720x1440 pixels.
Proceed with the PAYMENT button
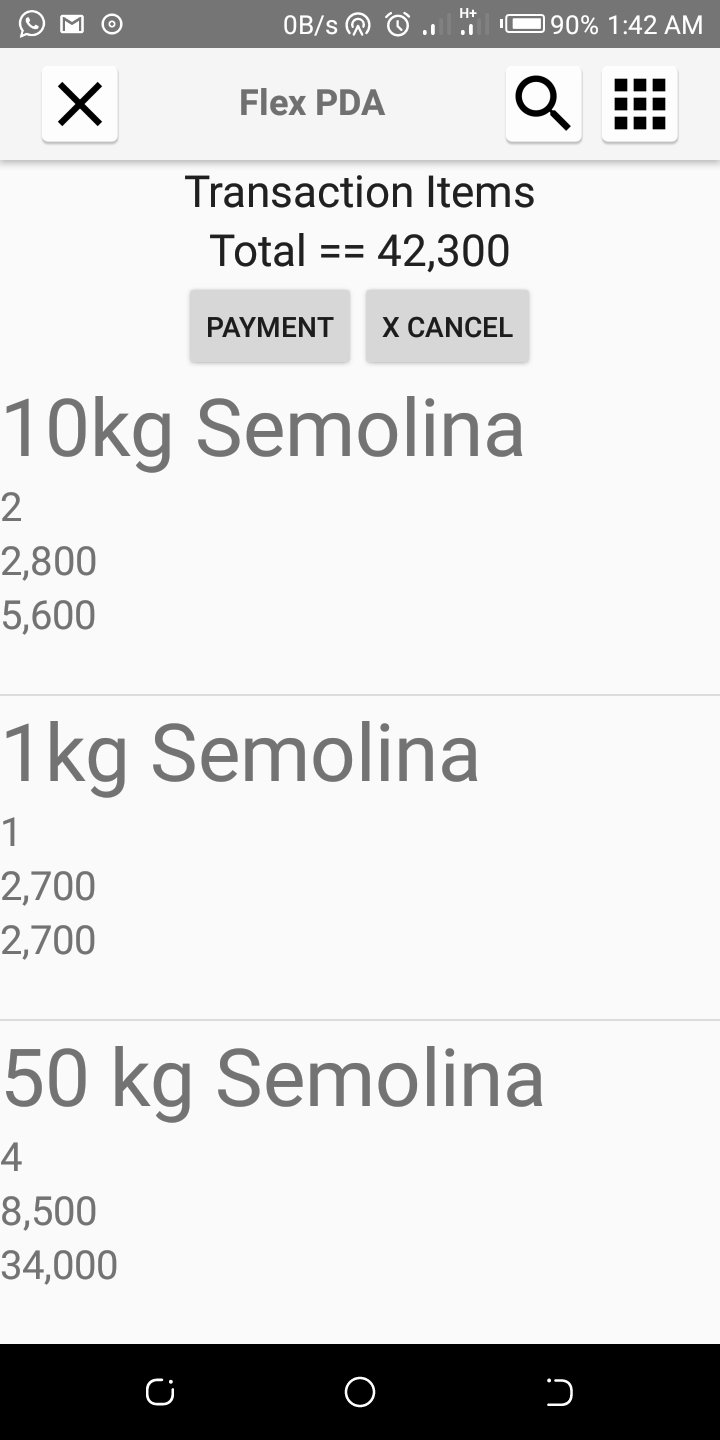point(269,327)
